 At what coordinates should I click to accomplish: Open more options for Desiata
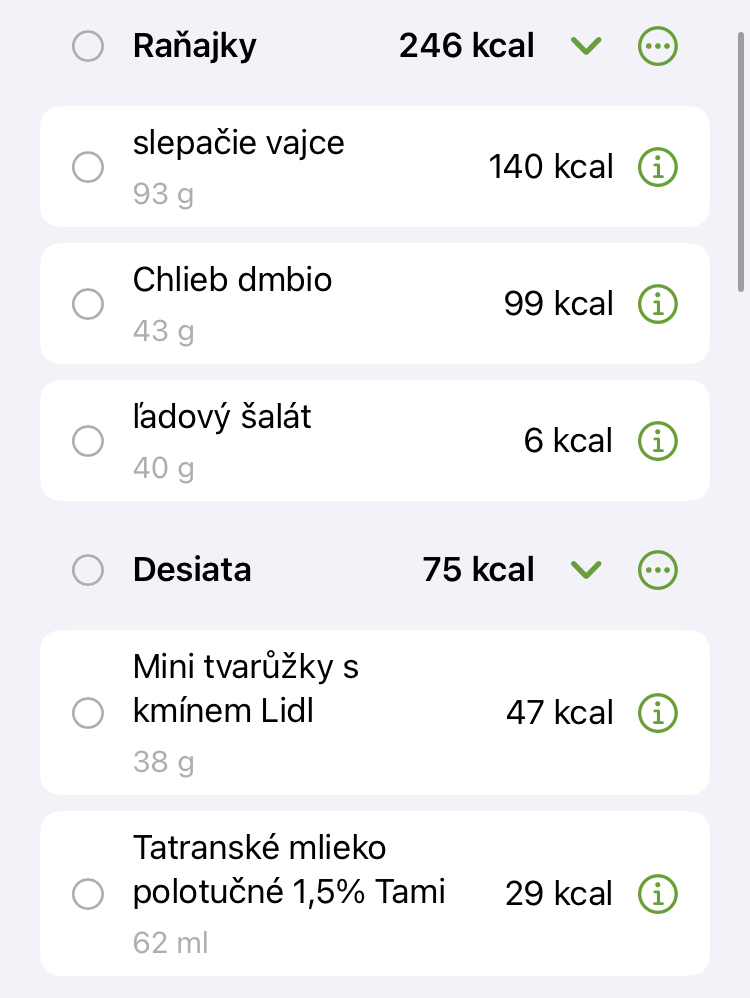pos(657,570)
